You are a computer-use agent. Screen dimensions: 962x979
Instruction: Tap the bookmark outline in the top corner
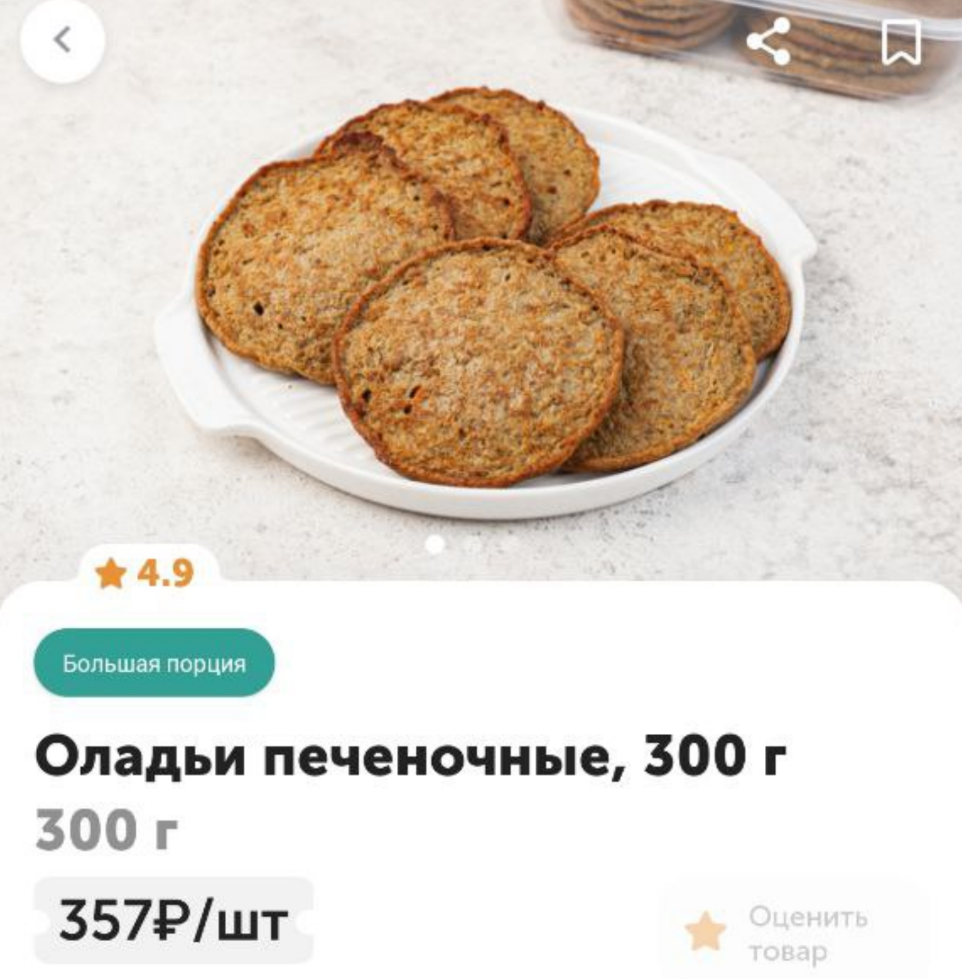click(902, 41)
